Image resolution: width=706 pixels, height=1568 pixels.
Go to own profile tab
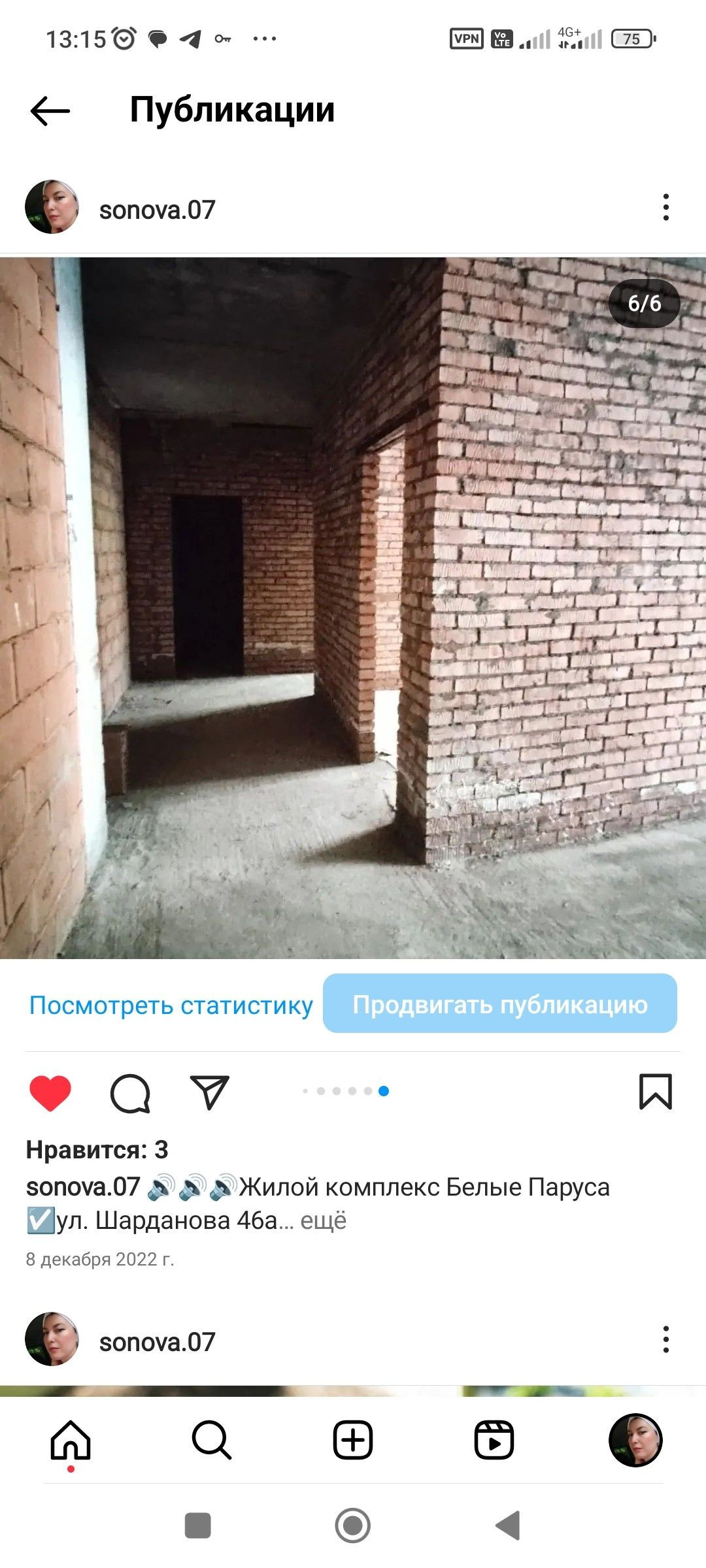click(635, 1440)
